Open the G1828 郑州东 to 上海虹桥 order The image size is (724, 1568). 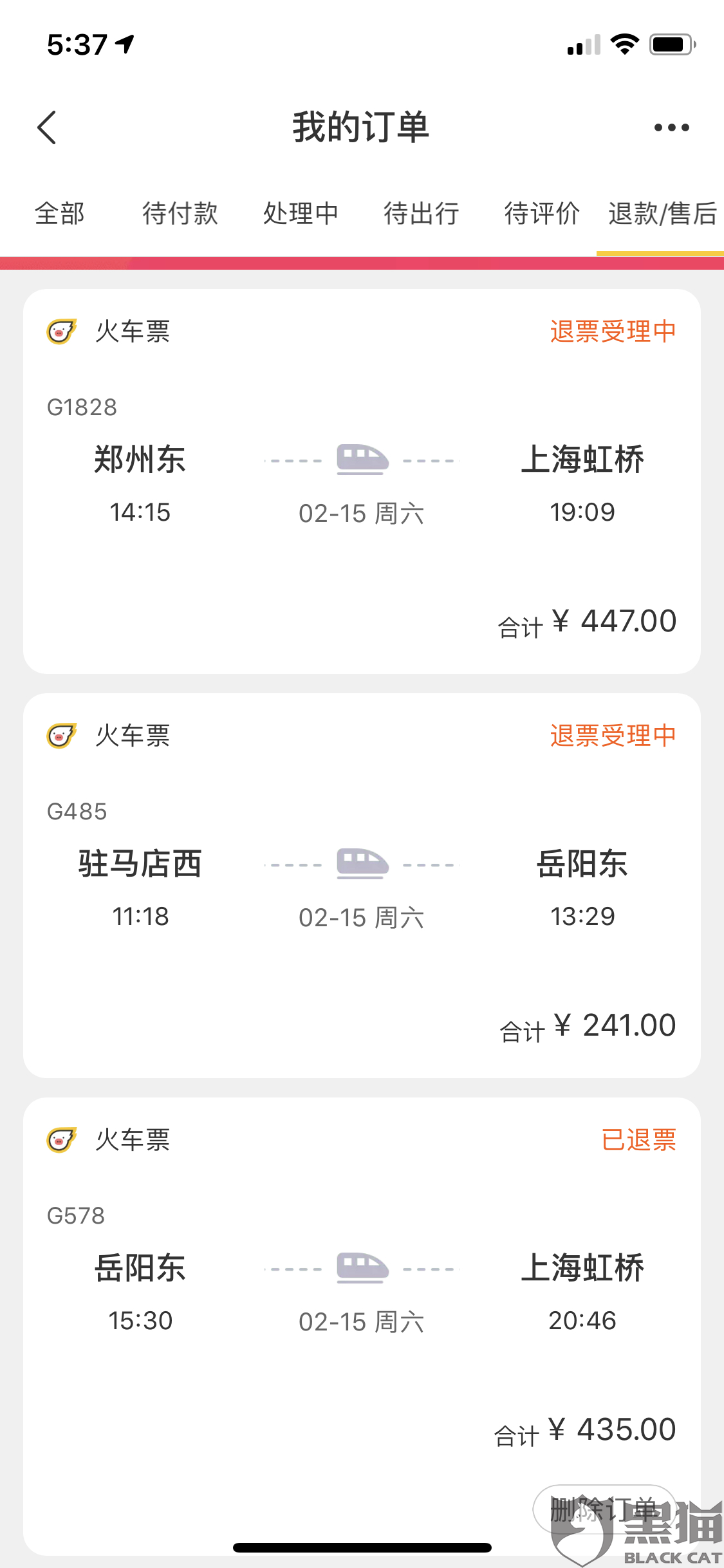click(362, 481)
